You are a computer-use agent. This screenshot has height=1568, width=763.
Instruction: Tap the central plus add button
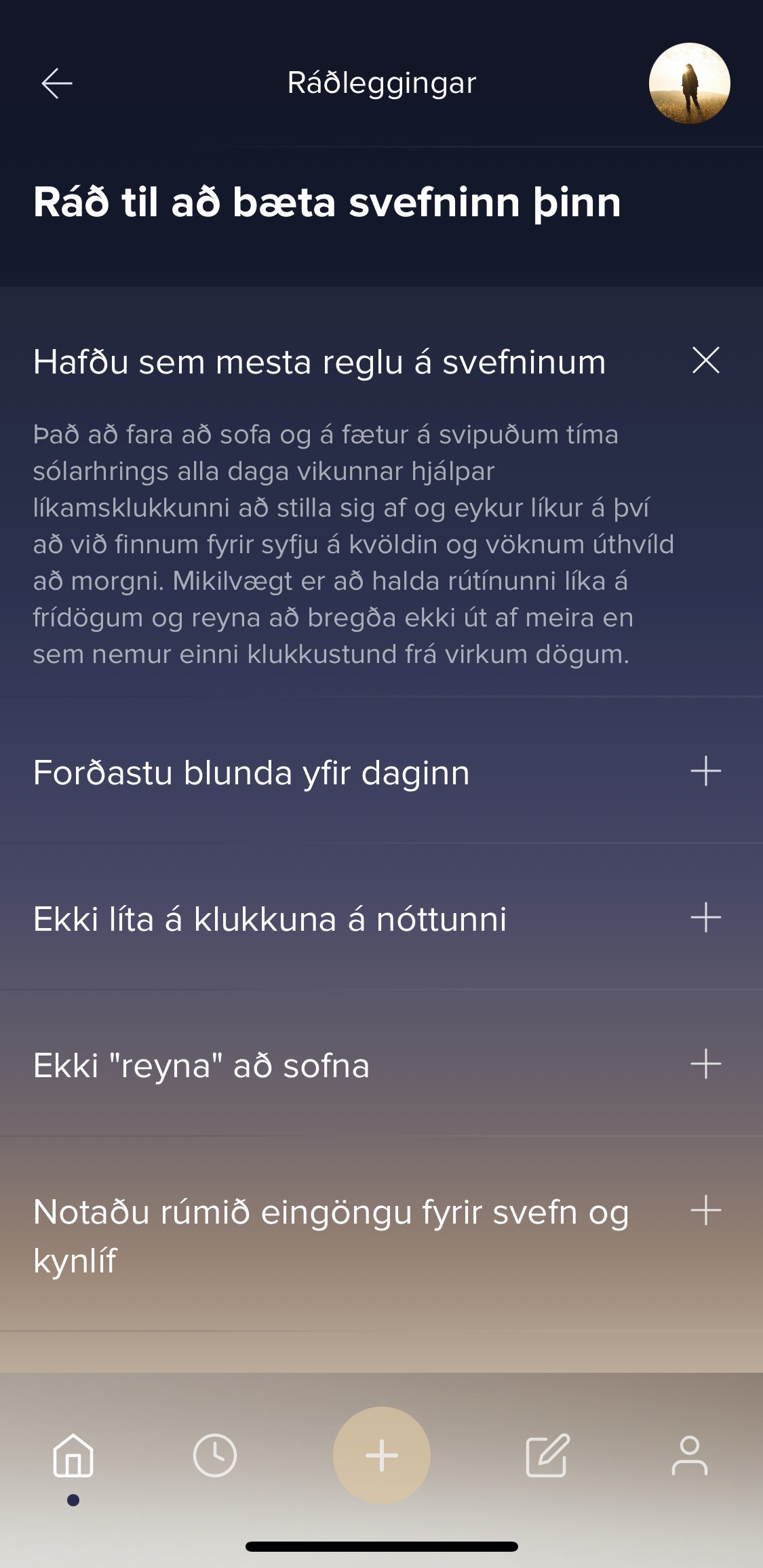click(382, 1455)
